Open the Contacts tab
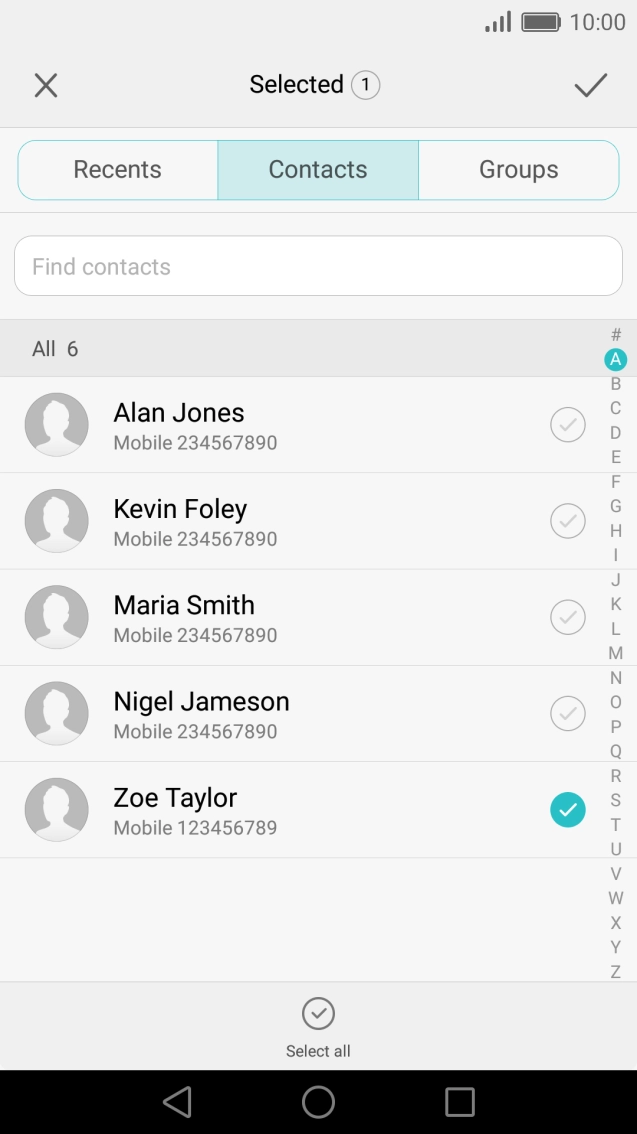 318,170
